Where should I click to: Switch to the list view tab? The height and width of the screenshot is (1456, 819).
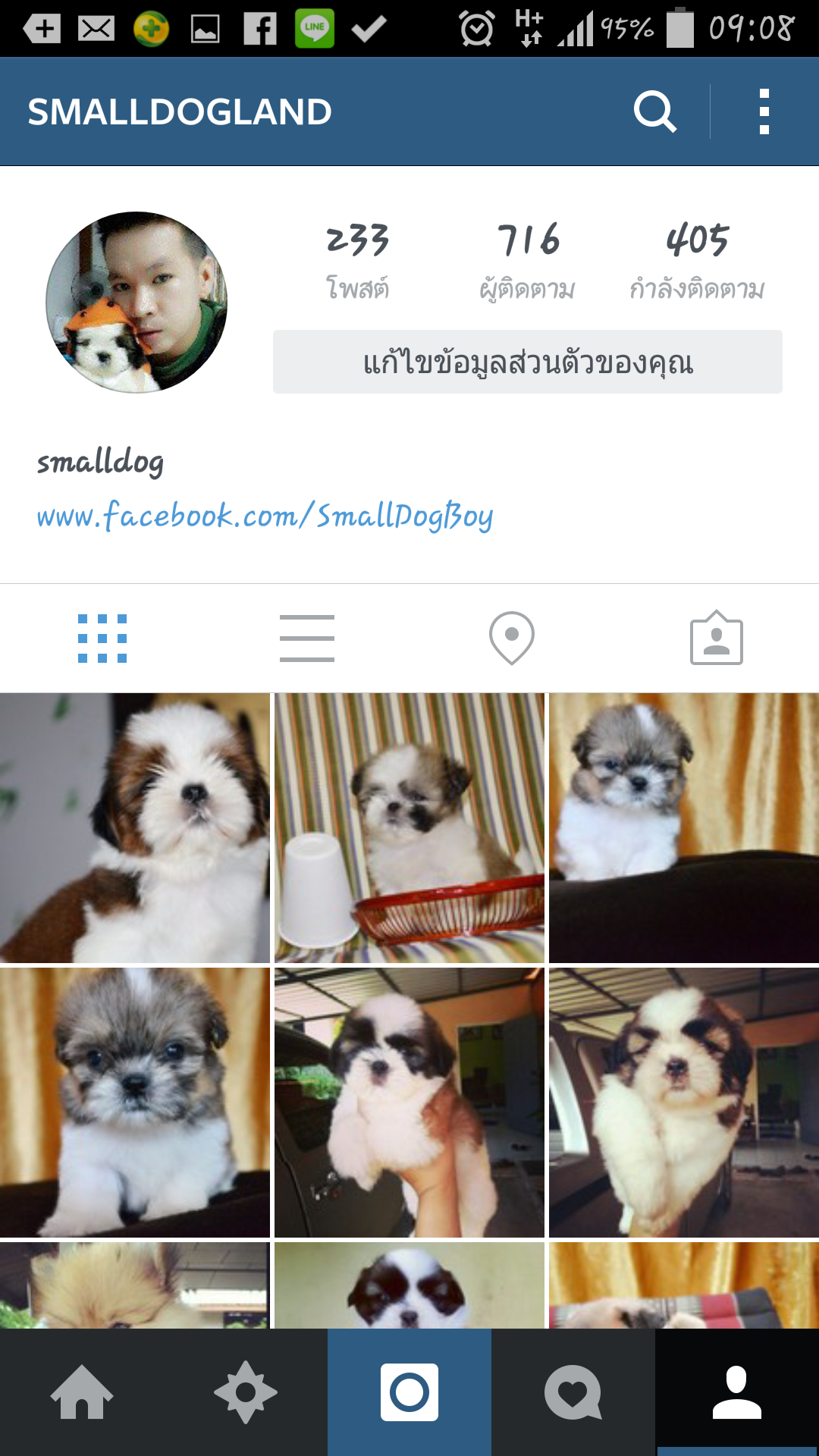click(x=307, y=638)
